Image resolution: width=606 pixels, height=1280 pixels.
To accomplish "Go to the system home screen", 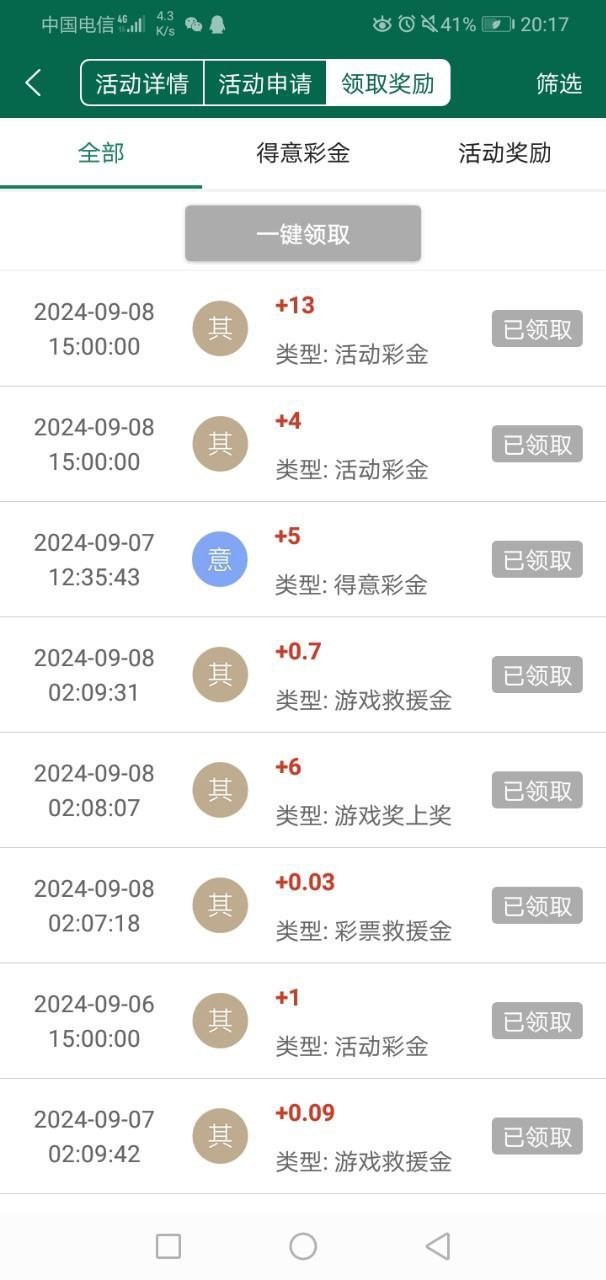I will click(x=303, y=1246).
